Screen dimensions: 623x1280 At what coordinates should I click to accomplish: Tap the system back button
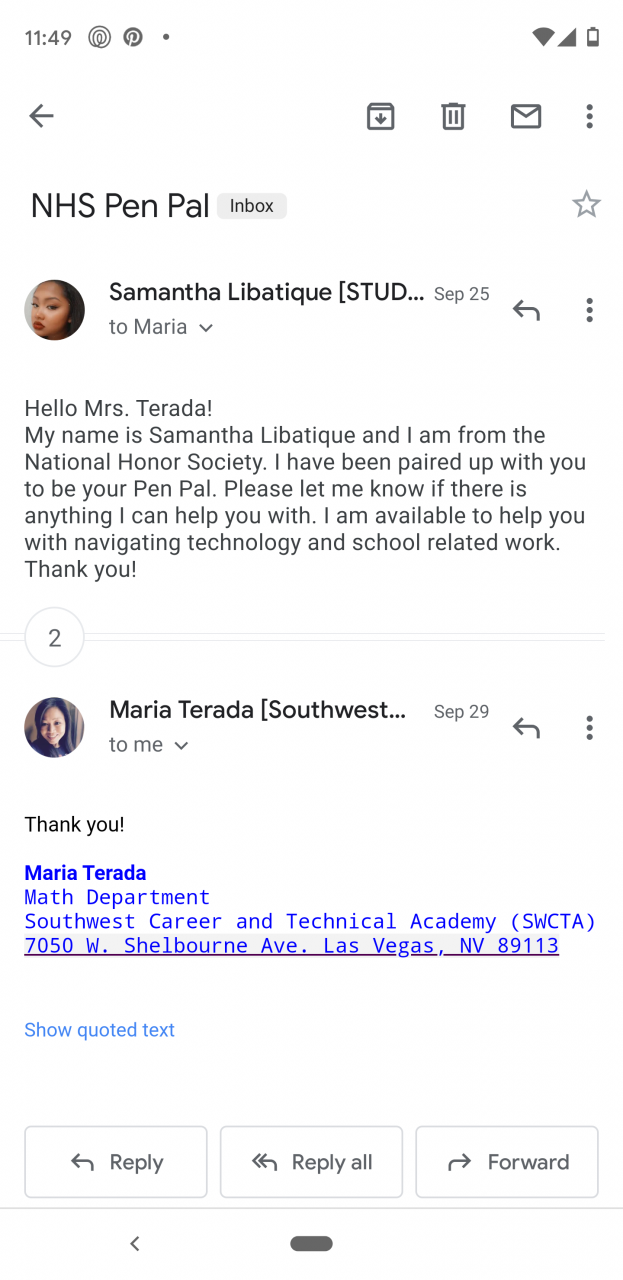[135, 1244]
